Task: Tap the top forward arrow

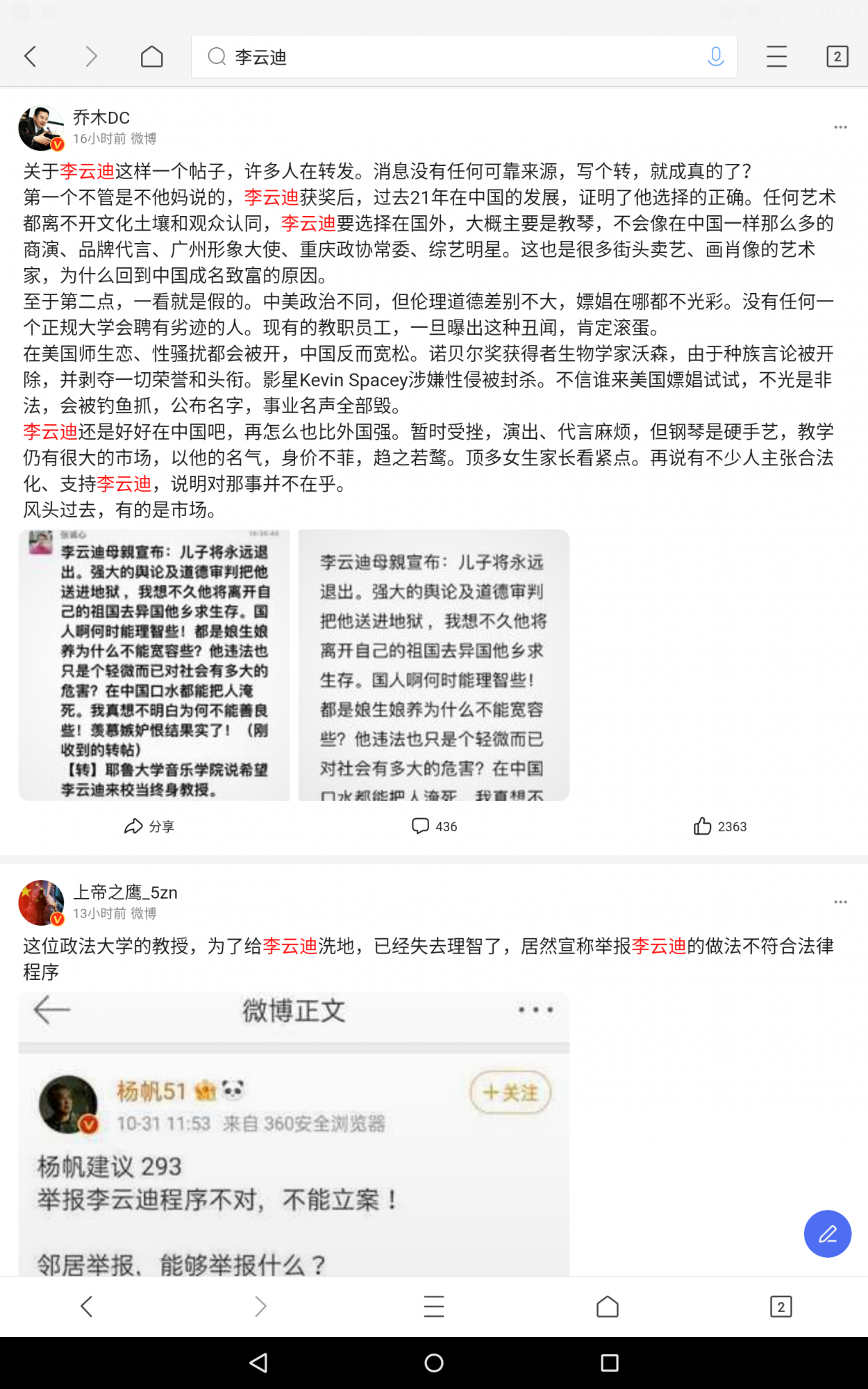Action: 91,56
